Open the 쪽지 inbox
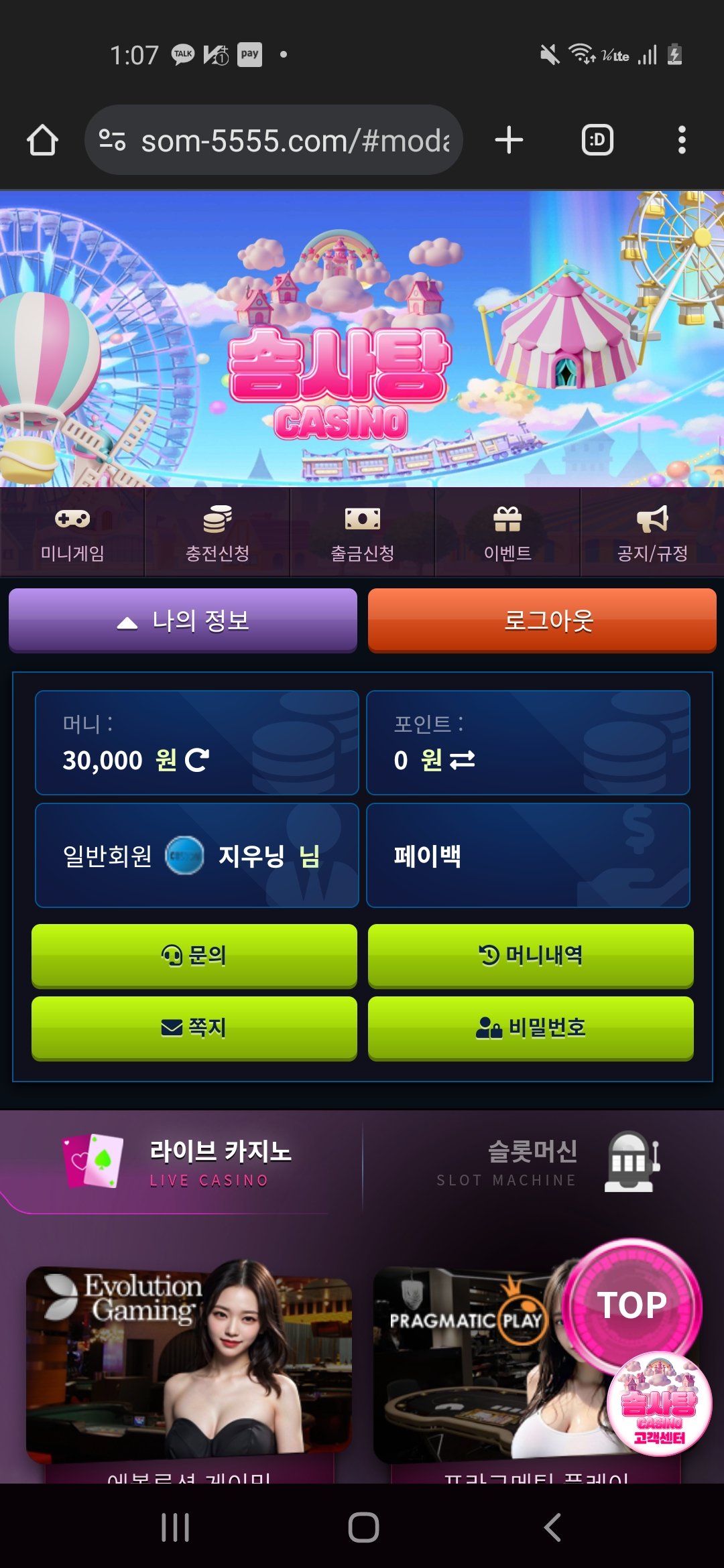 pyautogui.click(x=194, y=1028)
